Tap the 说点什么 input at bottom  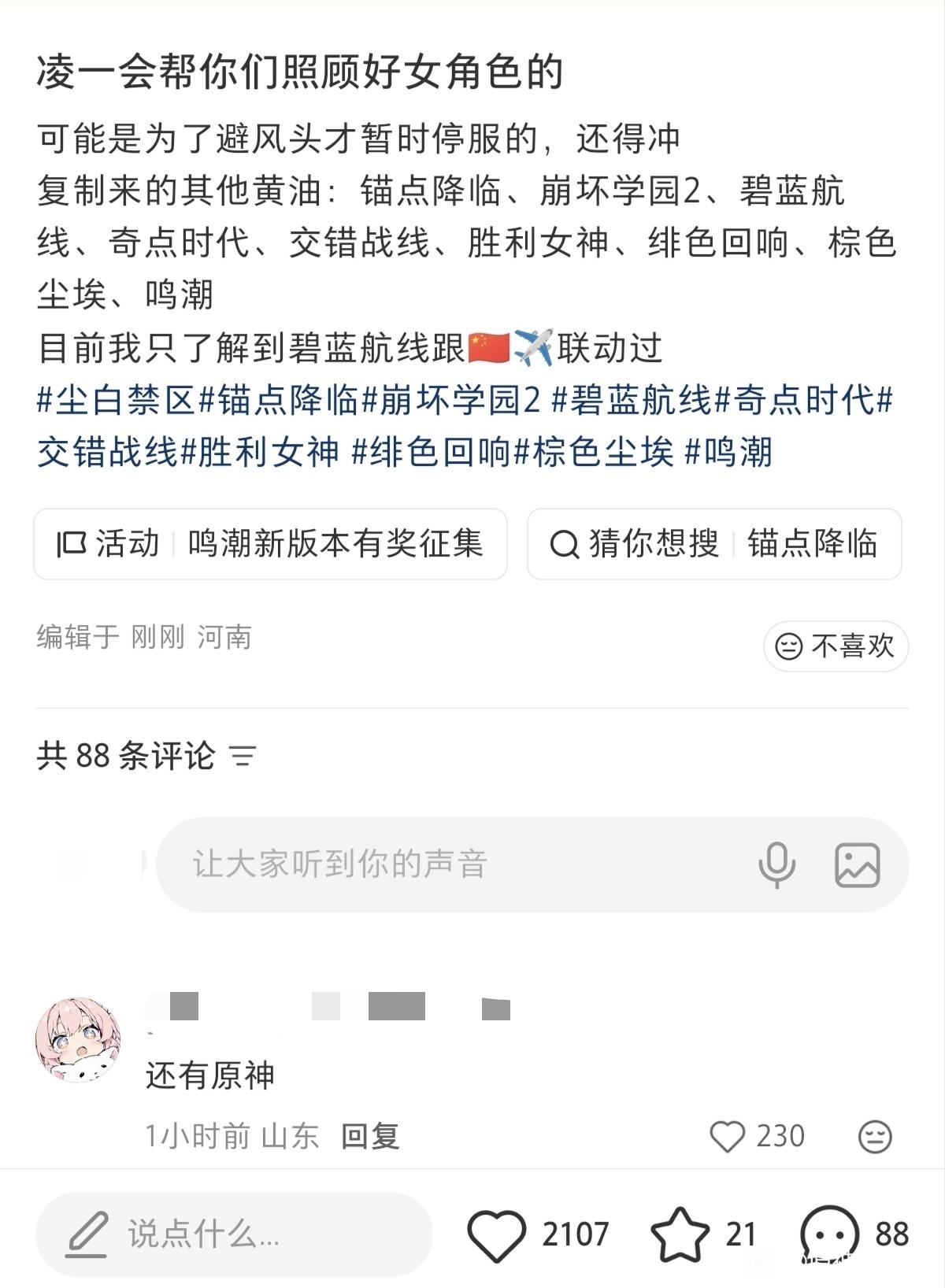tap(234, 1234)
